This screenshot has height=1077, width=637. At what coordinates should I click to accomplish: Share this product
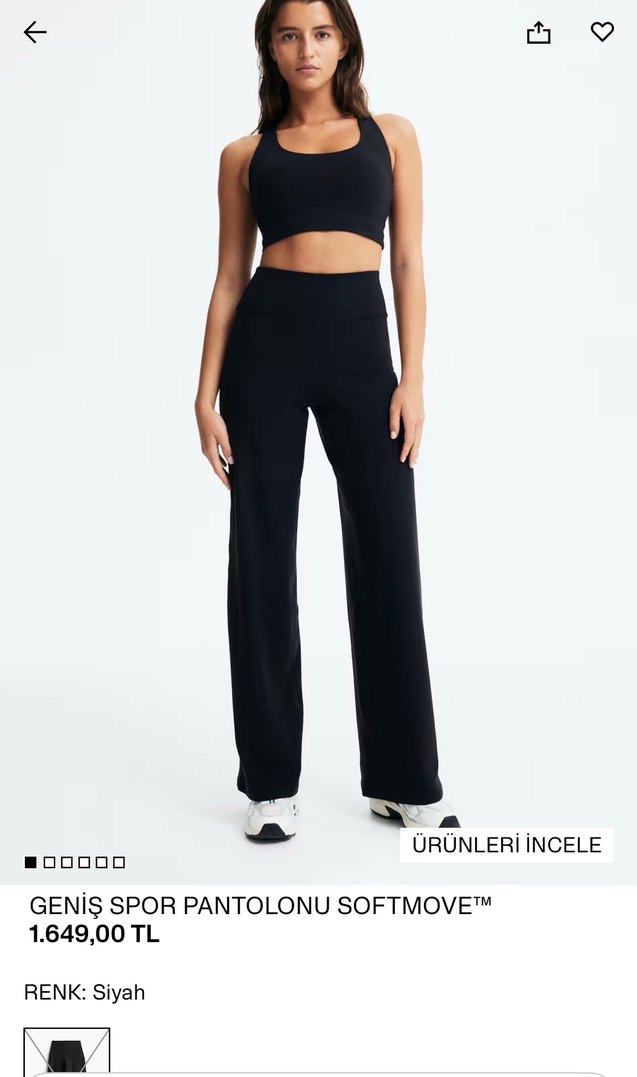(539, 33)
